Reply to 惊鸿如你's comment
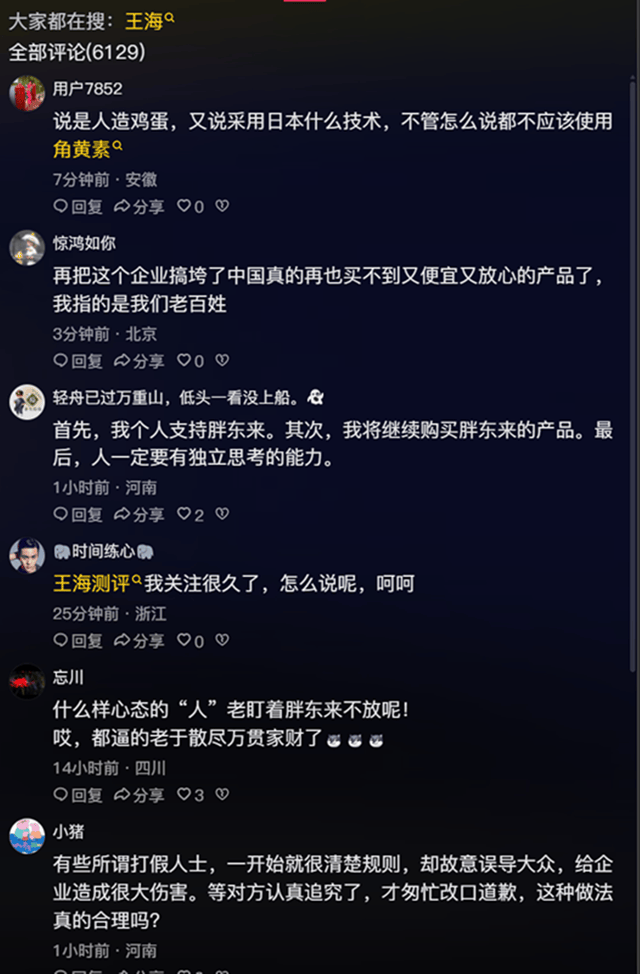This screenshot has width=640, height=974. tap(78, 360)
